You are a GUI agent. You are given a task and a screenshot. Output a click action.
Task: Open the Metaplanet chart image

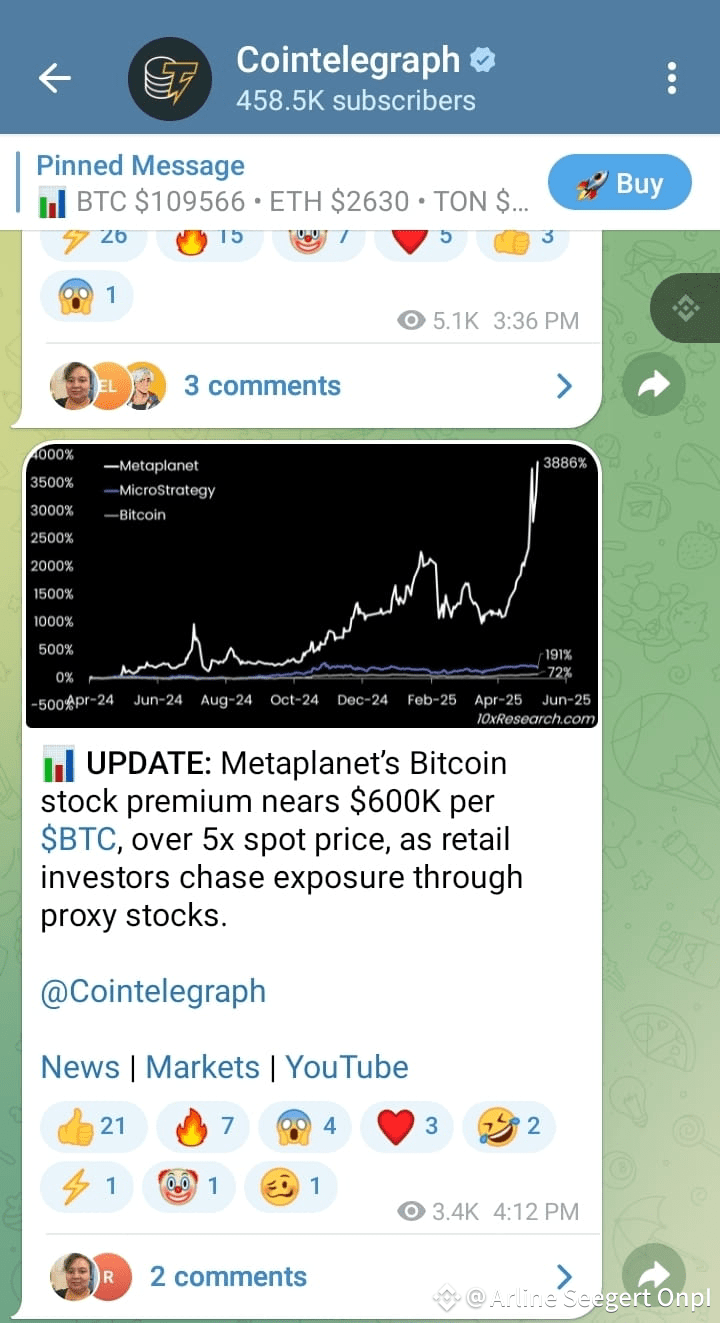click(x=311, y=584)
